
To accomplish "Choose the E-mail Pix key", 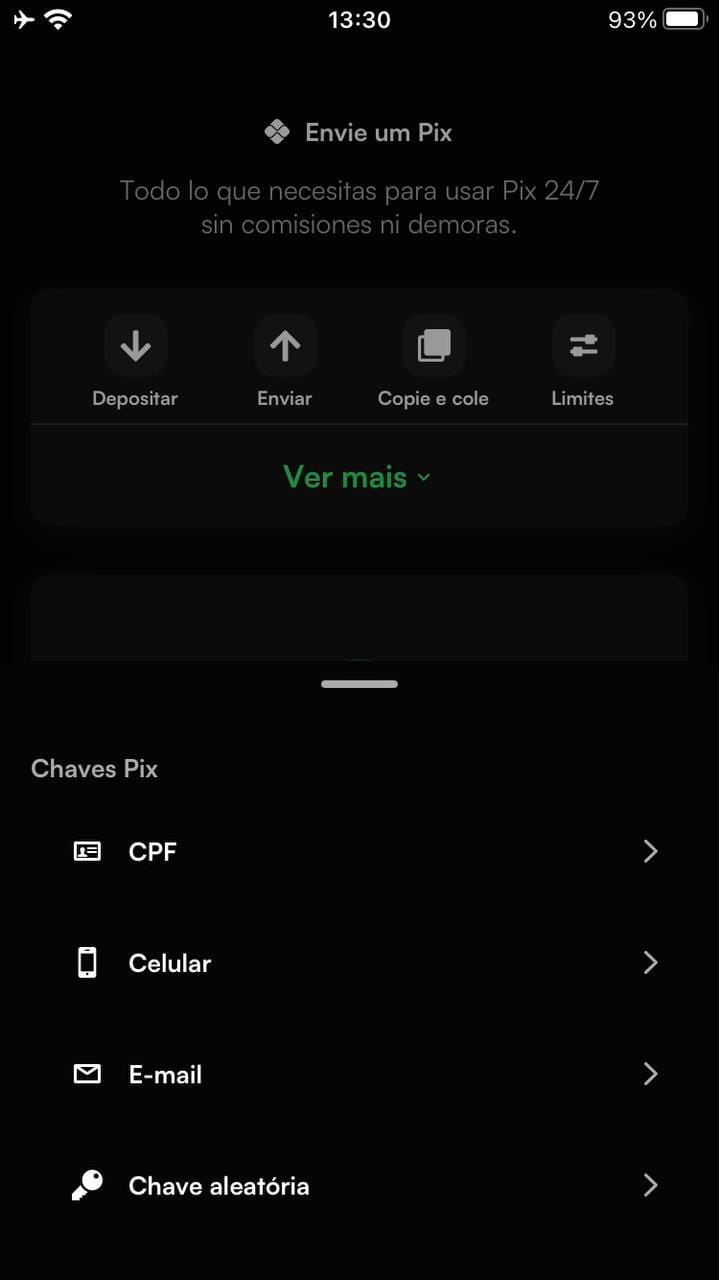I will (x=359, y=1074).
